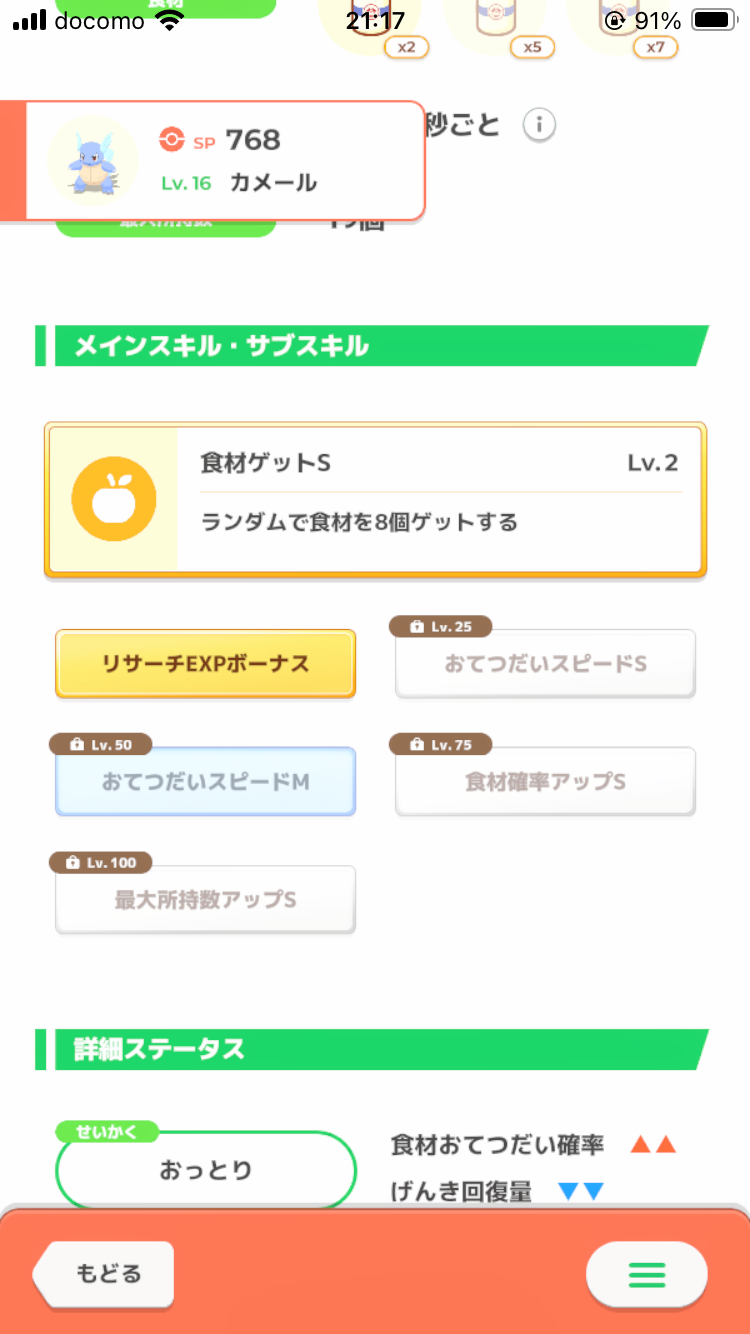Open the green hamburger menu

tap(646, 1274)
